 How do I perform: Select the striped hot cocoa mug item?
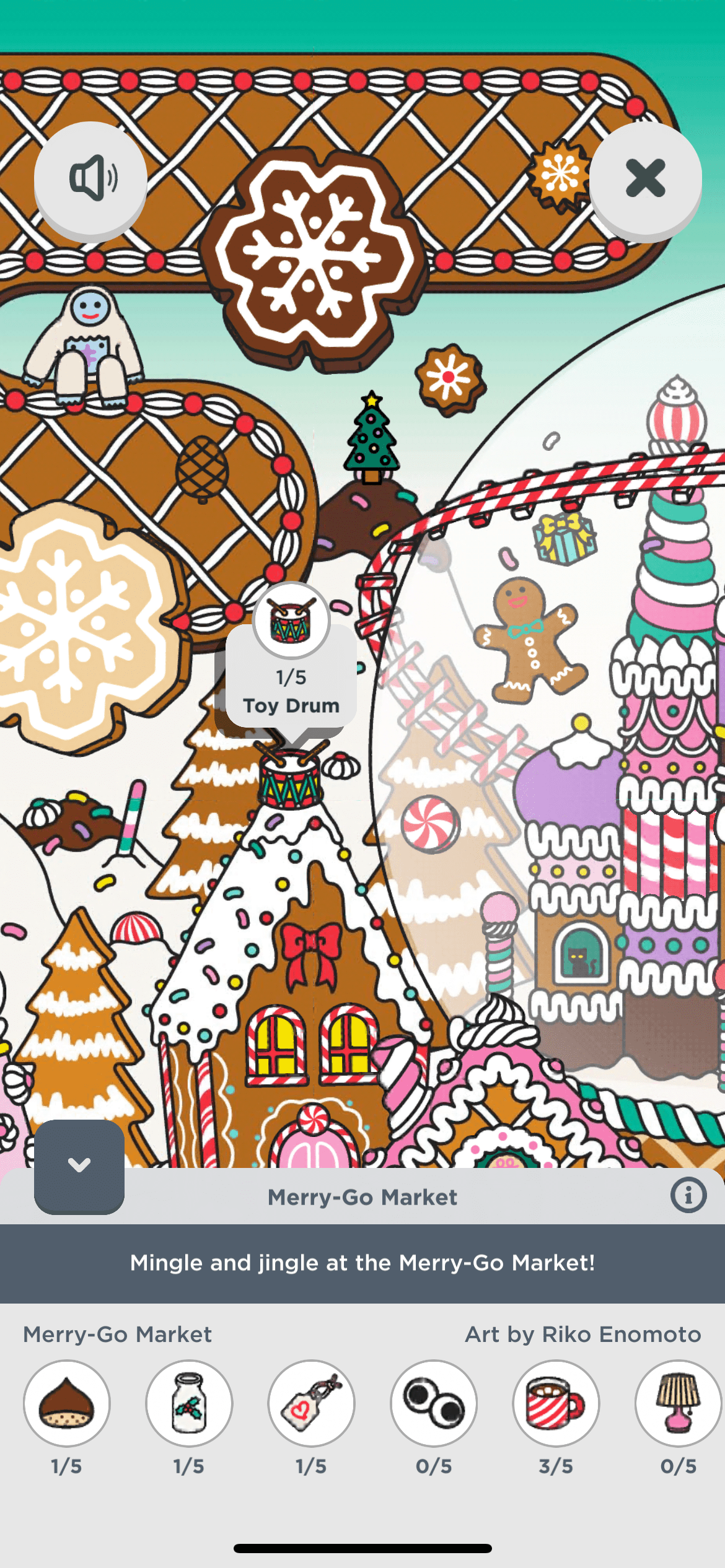tap(556, 1403)
